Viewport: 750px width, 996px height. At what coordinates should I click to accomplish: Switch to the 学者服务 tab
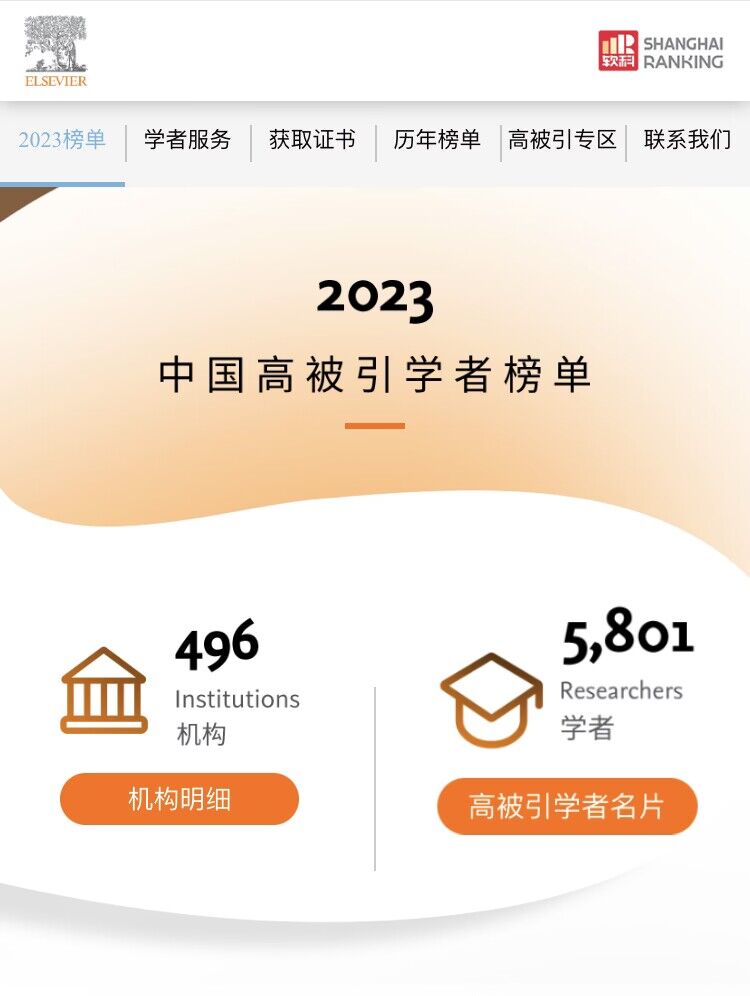tap(187, 140)
